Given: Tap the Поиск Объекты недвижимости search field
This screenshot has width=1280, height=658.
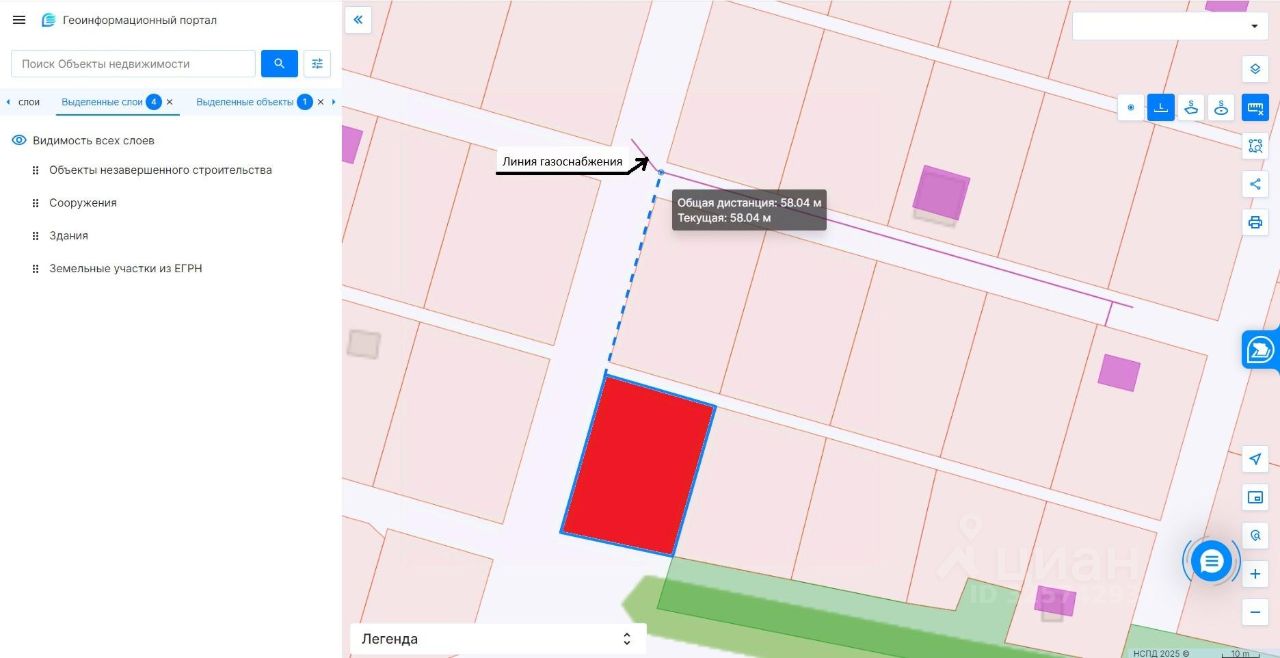Looking at the screenshot, I should tap(133, 64).
